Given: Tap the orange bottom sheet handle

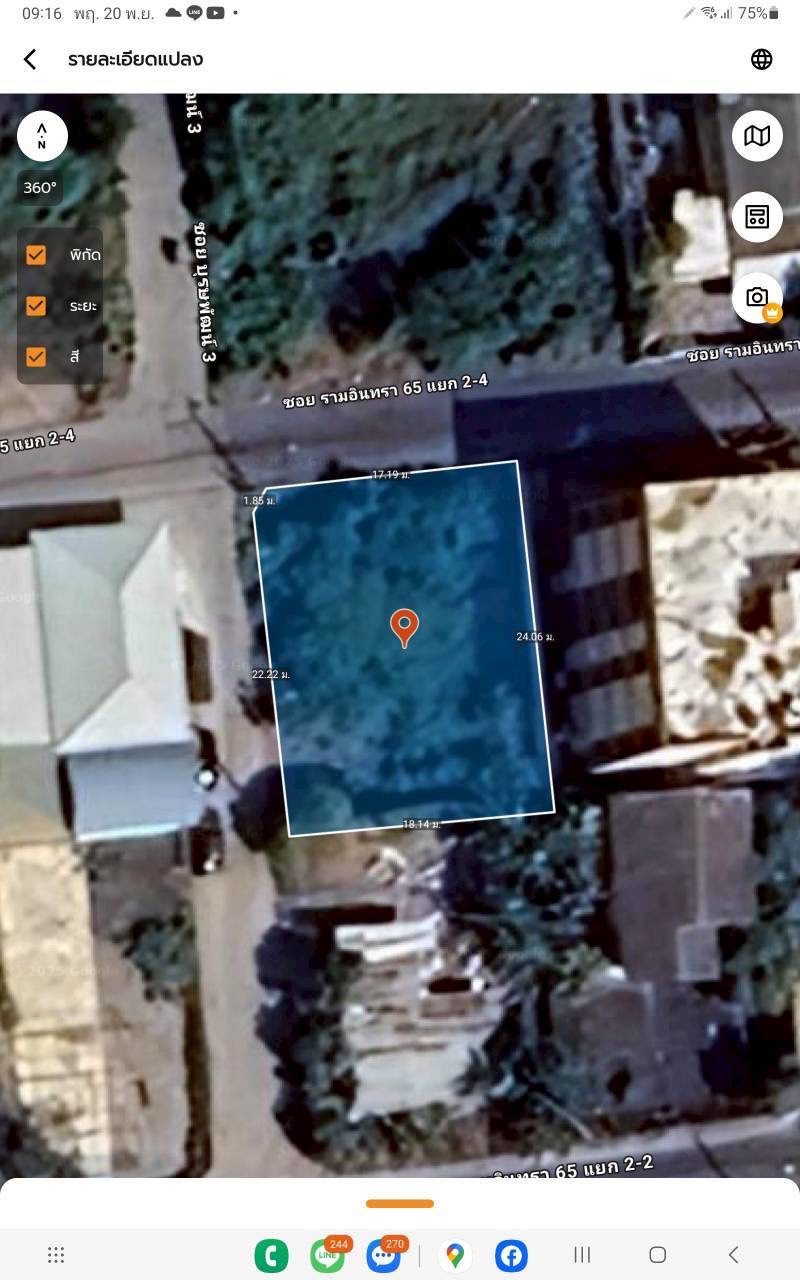Looking at the screenshot, I should click(x=400, y=1203).
